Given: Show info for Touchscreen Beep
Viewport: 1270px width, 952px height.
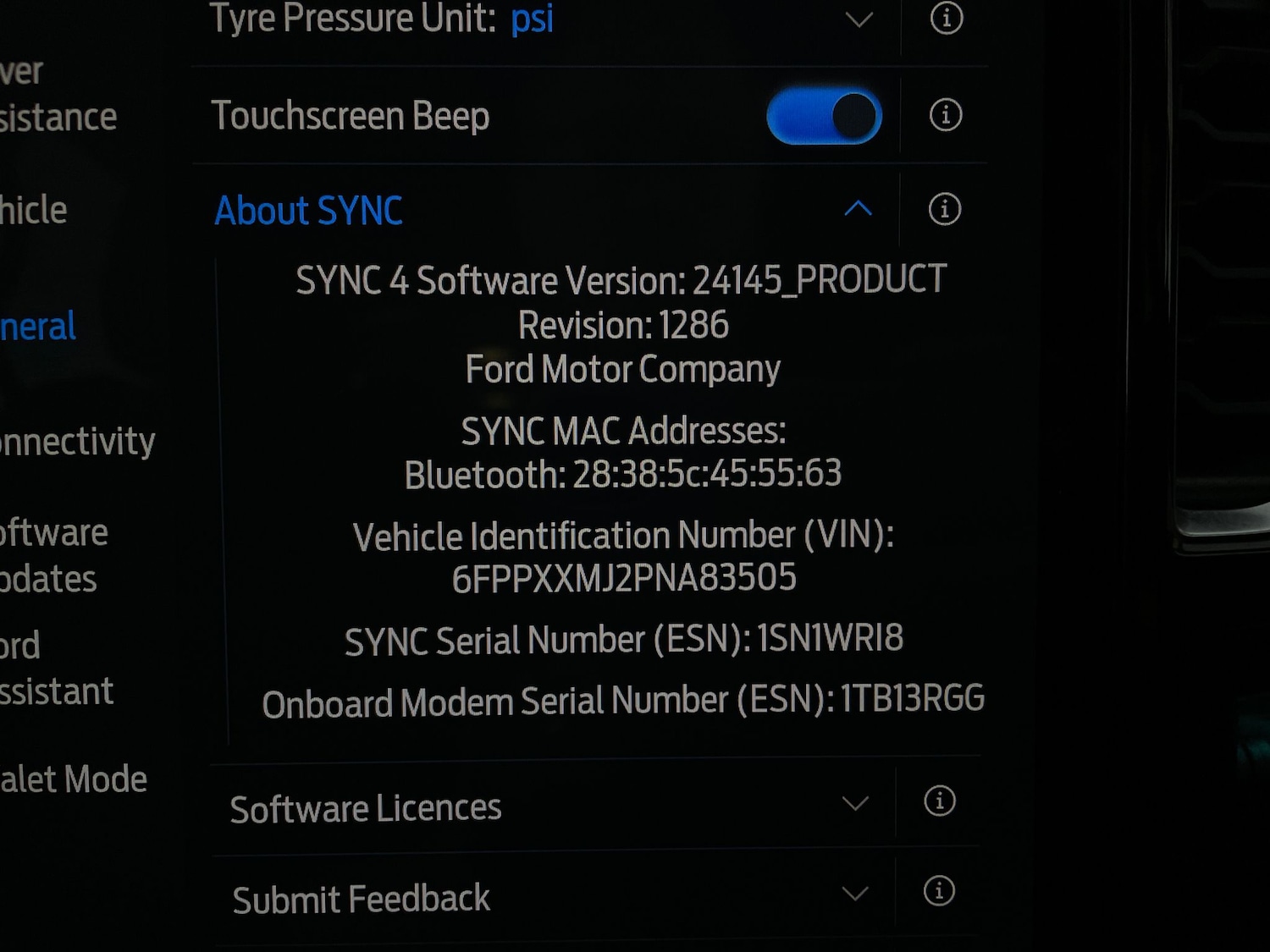Looking at the screenshot, I should click(x=945, y=114).
